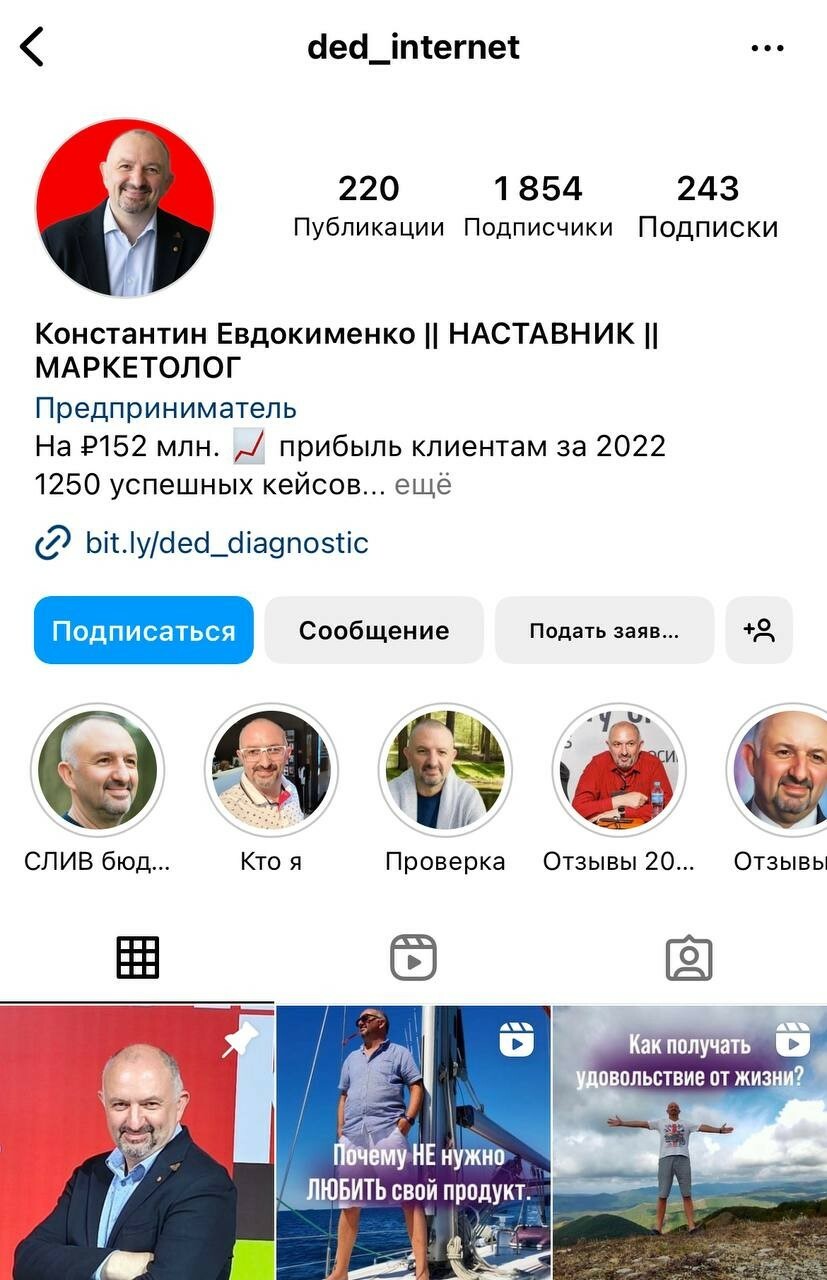Screen dimensions: 827x1280
Task: Tap the blue Подписаться button
Action: (144, 631)
